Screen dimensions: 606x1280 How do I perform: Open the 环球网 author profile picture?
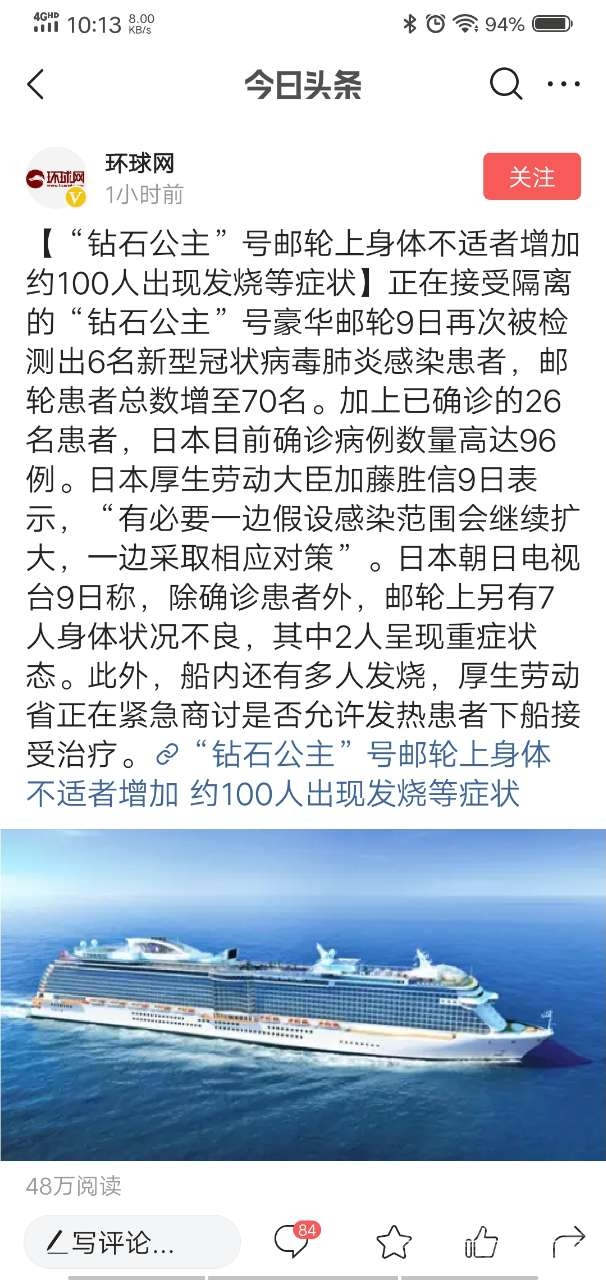point(56,178)
